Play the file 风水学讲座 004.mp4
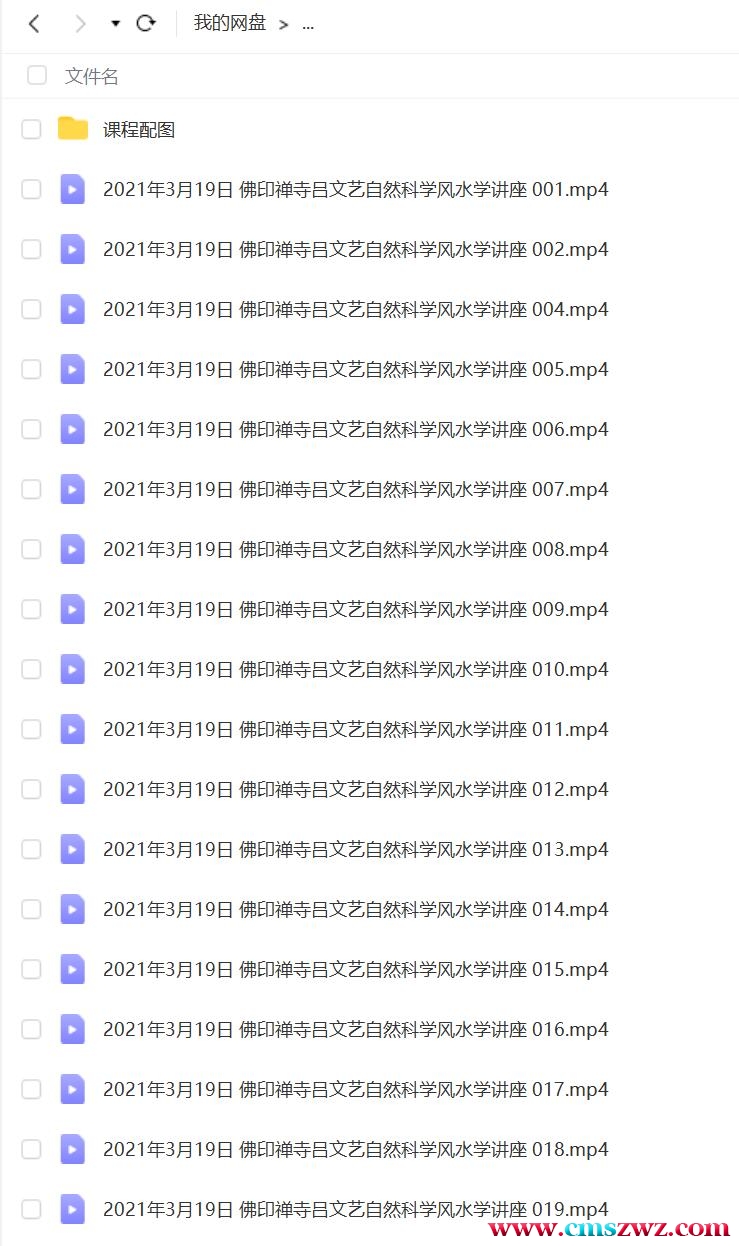Screen dimensions: 739x1246 coord(355,310)
